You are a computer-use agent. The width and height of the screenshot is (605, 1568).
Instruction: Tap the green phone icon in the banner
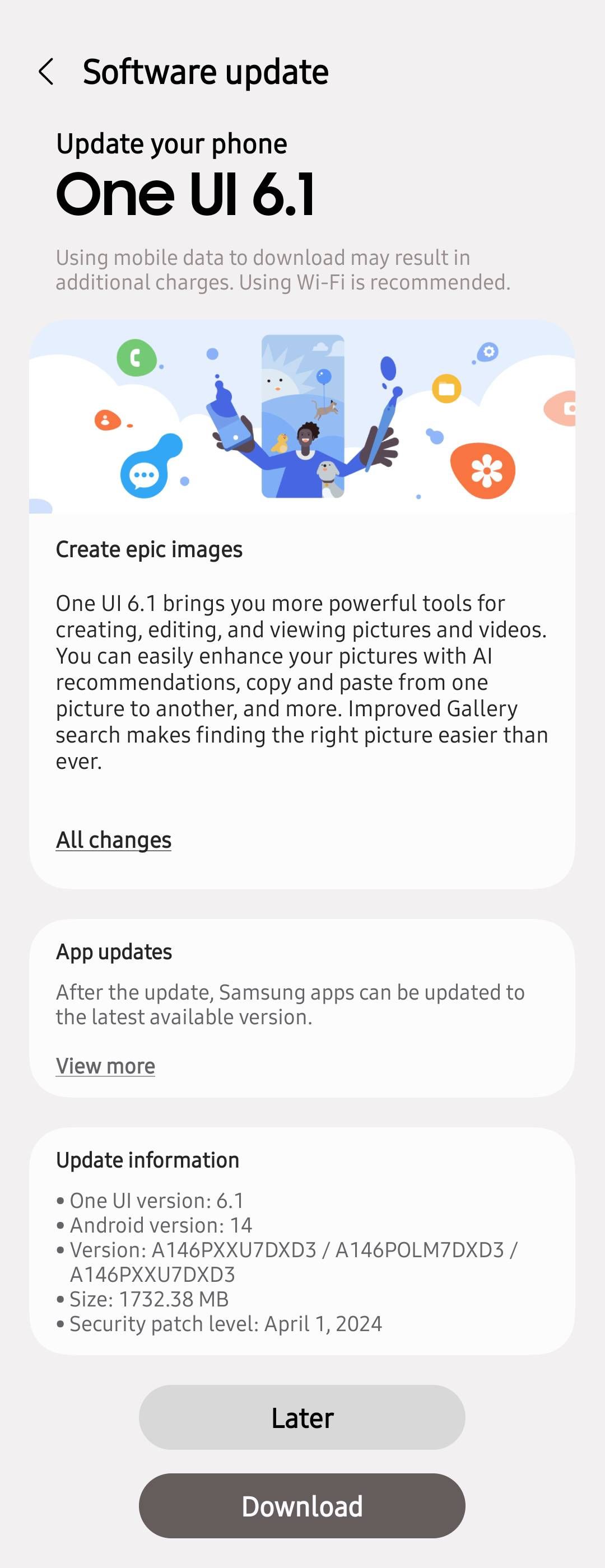[136, 359]
